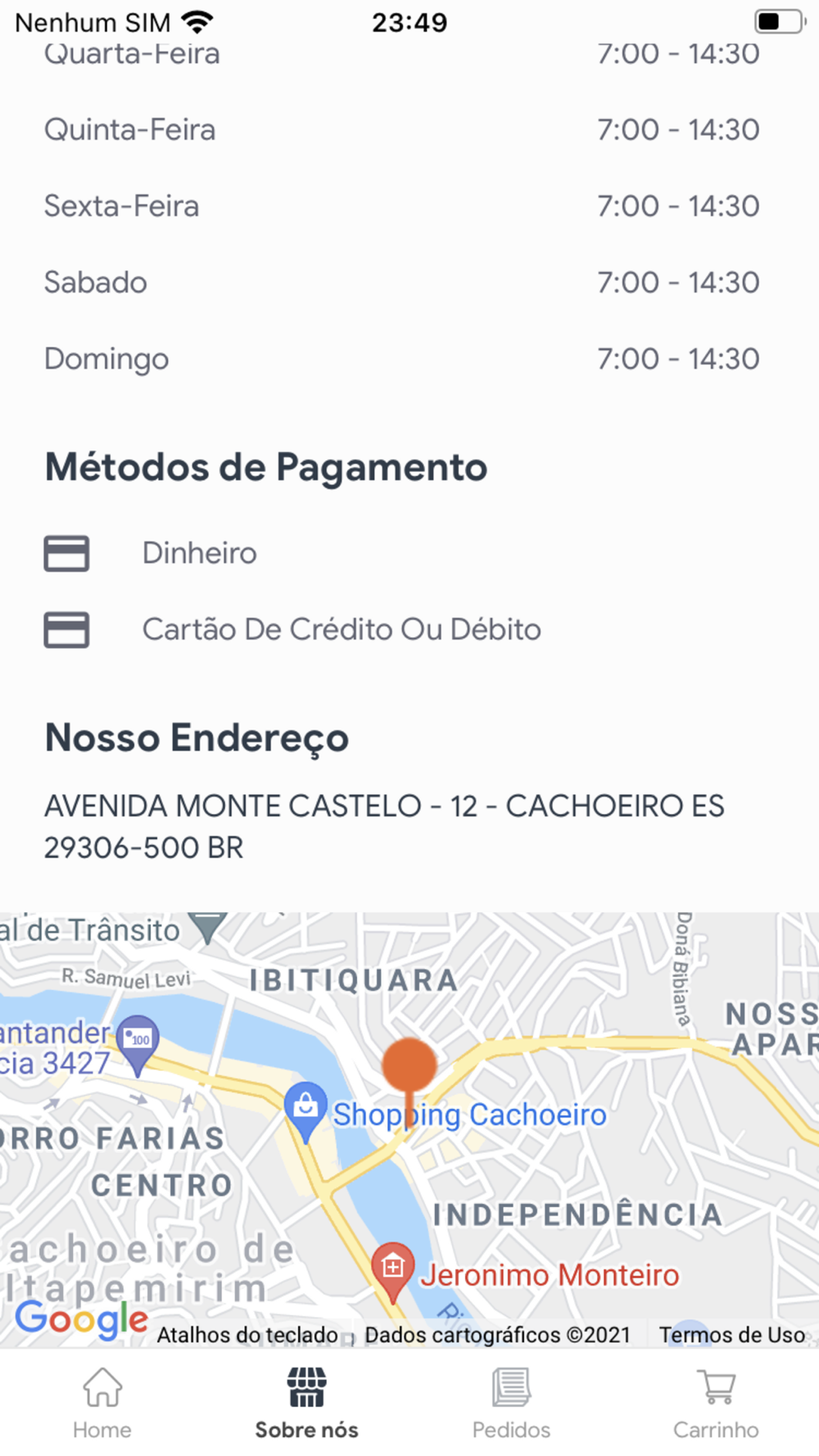The height and width of the screenshot is (1456, 819).
Task: Go to the Pedidos tab
Action: [512, 1404]
